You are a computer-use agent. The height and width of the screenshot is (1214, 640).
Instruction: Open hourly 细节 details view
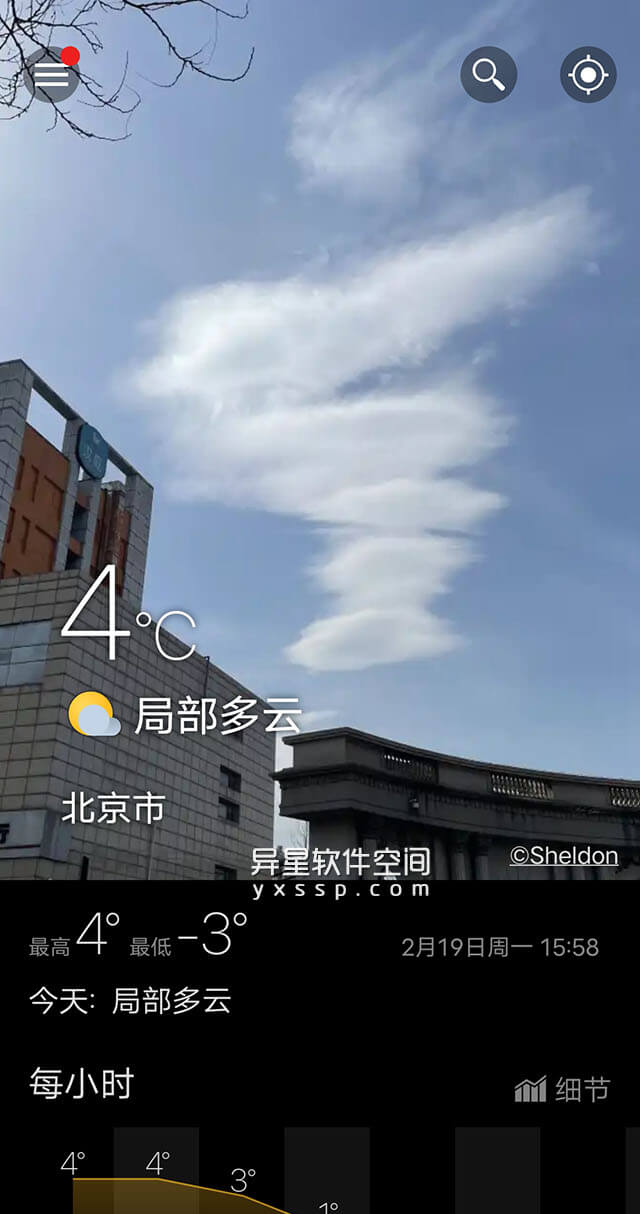[x=562, y=1089]
